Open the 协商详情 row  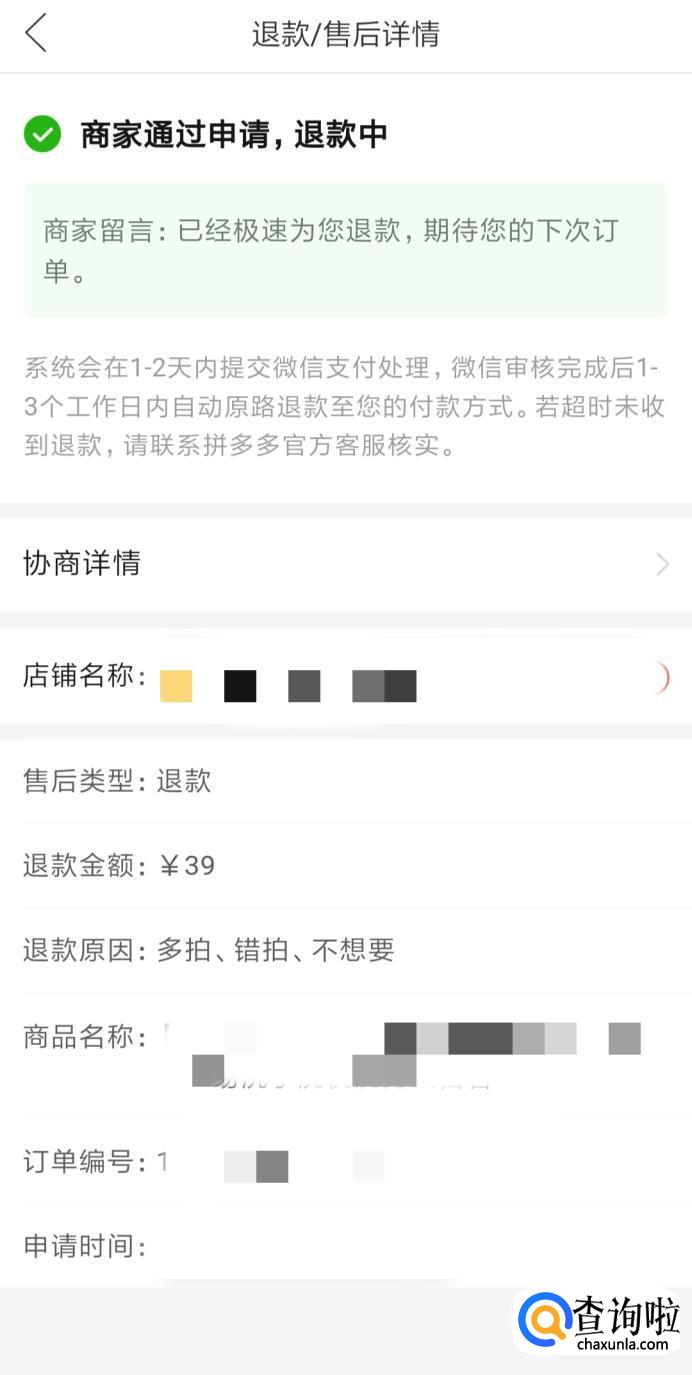345,564
